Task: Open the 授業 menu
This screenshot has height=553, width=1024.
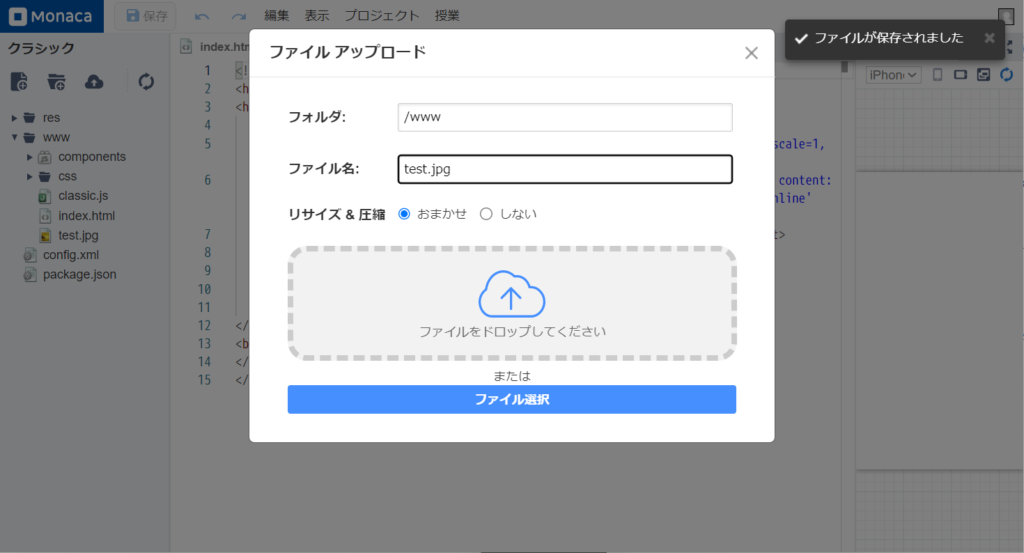Action: tap(447, 16)
